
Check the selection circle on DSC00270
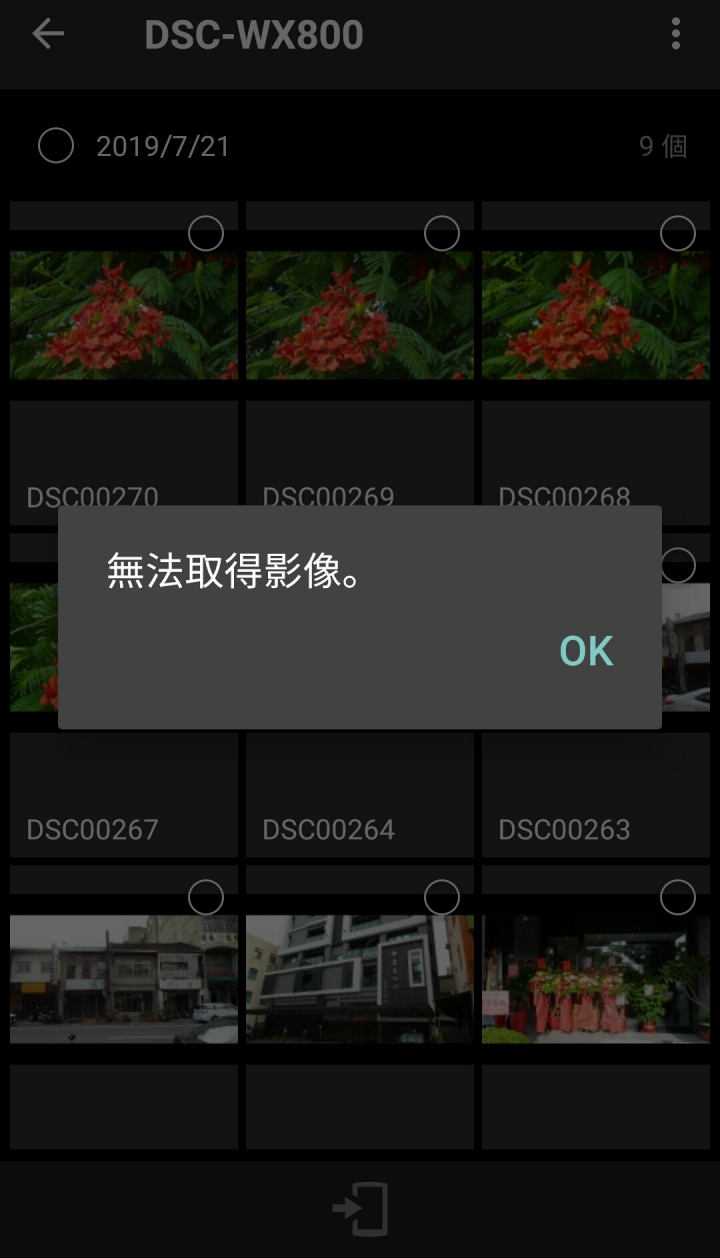pyautogui.click(x=206, y=234)
